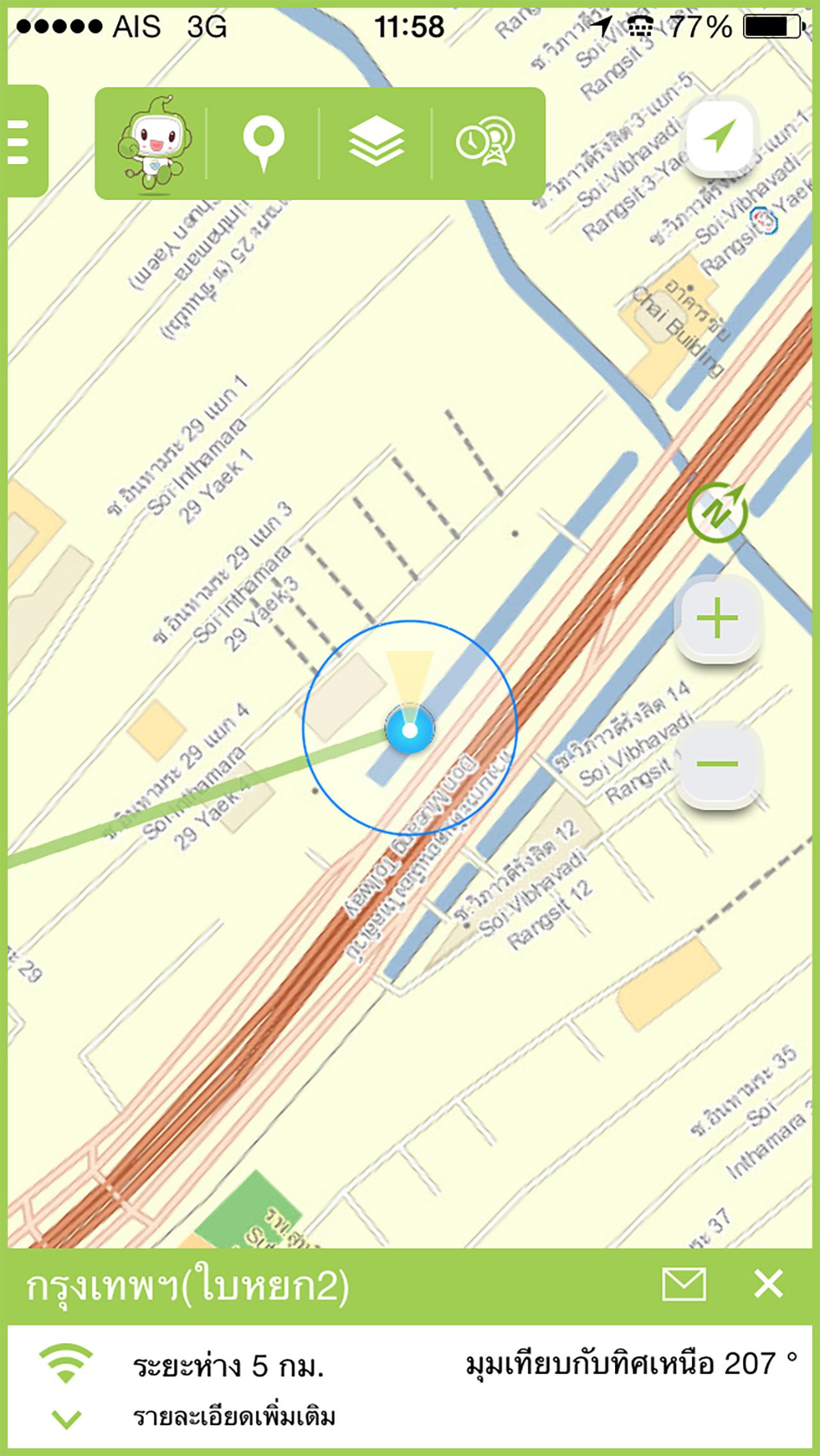This screenshot has width=820, height=1456.
Task: Zoom out with the minus button
Action: pos(718,763)
